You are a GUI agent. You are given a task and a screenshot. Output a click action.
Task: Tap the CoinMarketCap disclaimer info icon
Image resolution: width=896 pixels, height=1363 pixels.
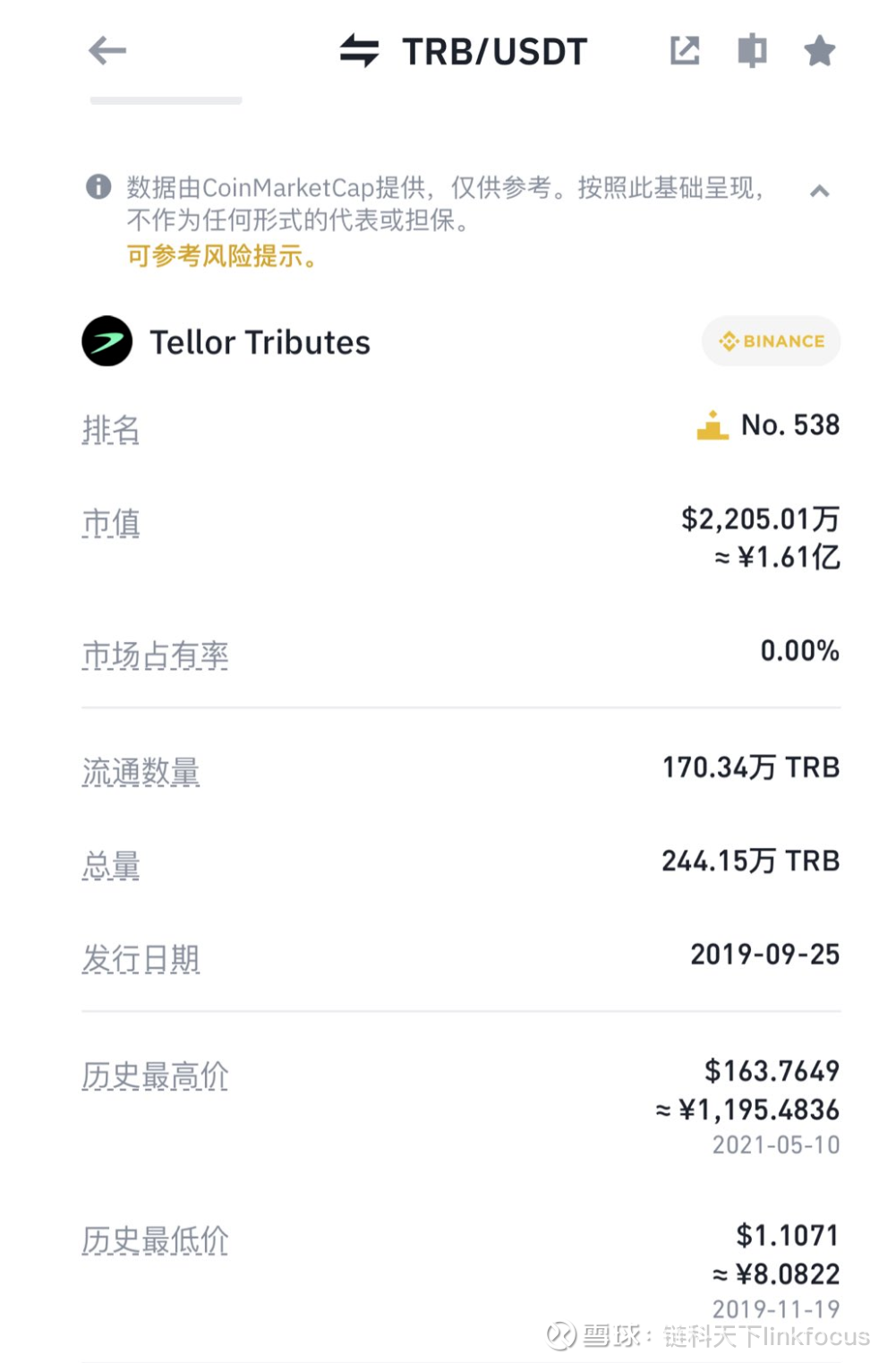pyautogui.click(x=98, y=187)
